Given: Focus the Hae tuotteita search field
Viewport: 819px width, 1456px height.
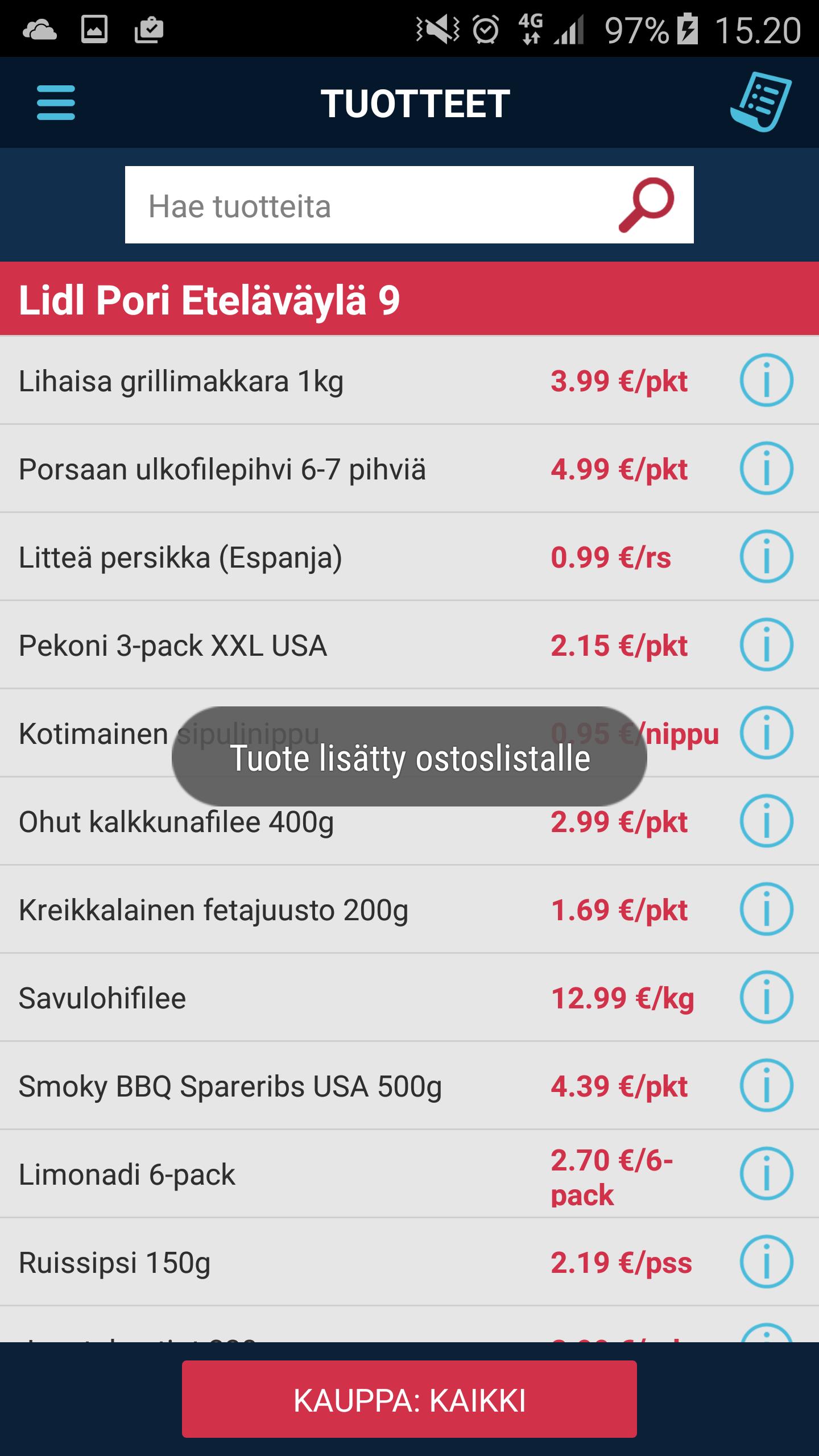Looking at the screenshot, I should click(364, 205).
